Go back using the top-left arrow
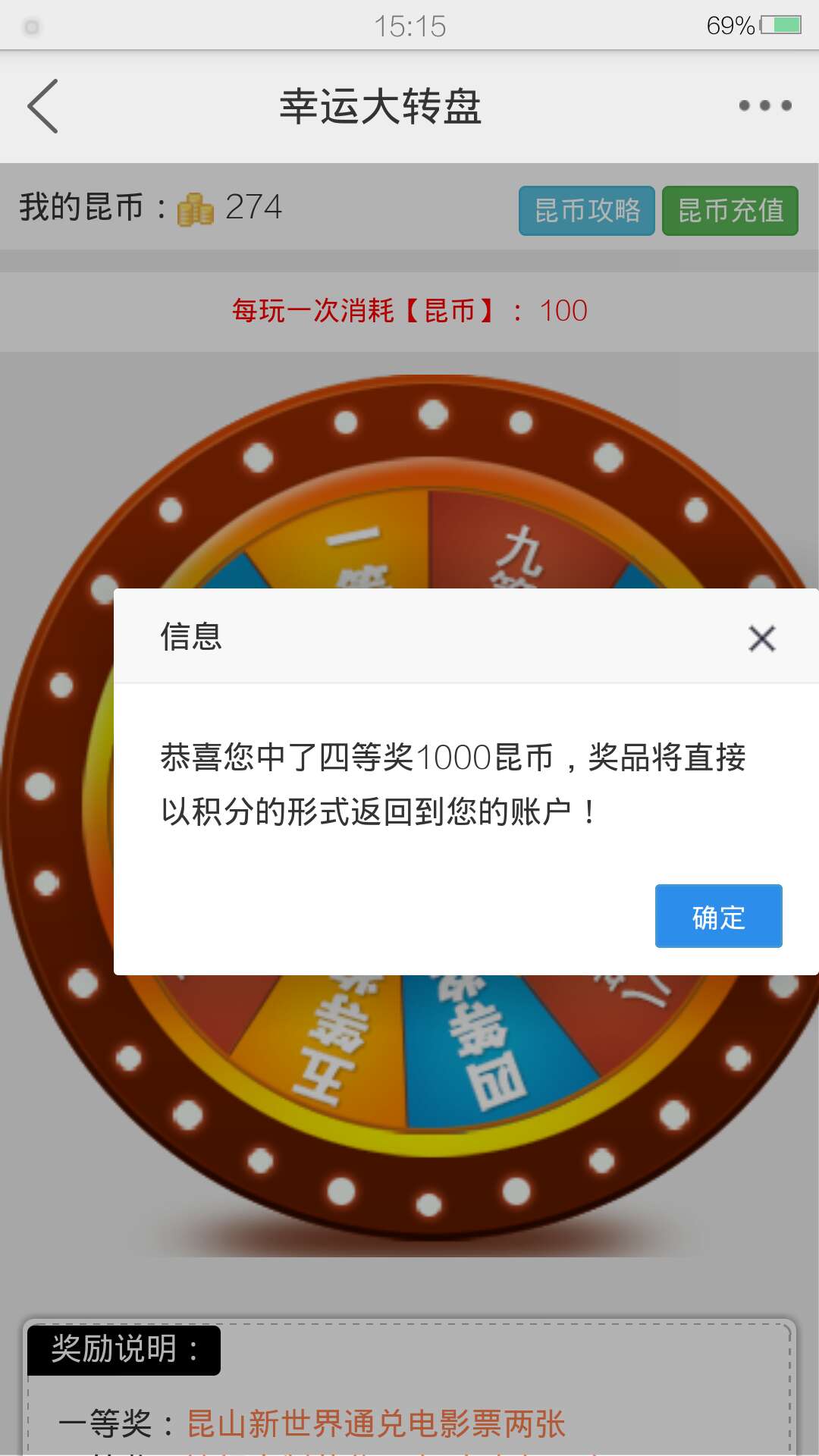This screenshot has height=1456, width=819. point(43,106)
